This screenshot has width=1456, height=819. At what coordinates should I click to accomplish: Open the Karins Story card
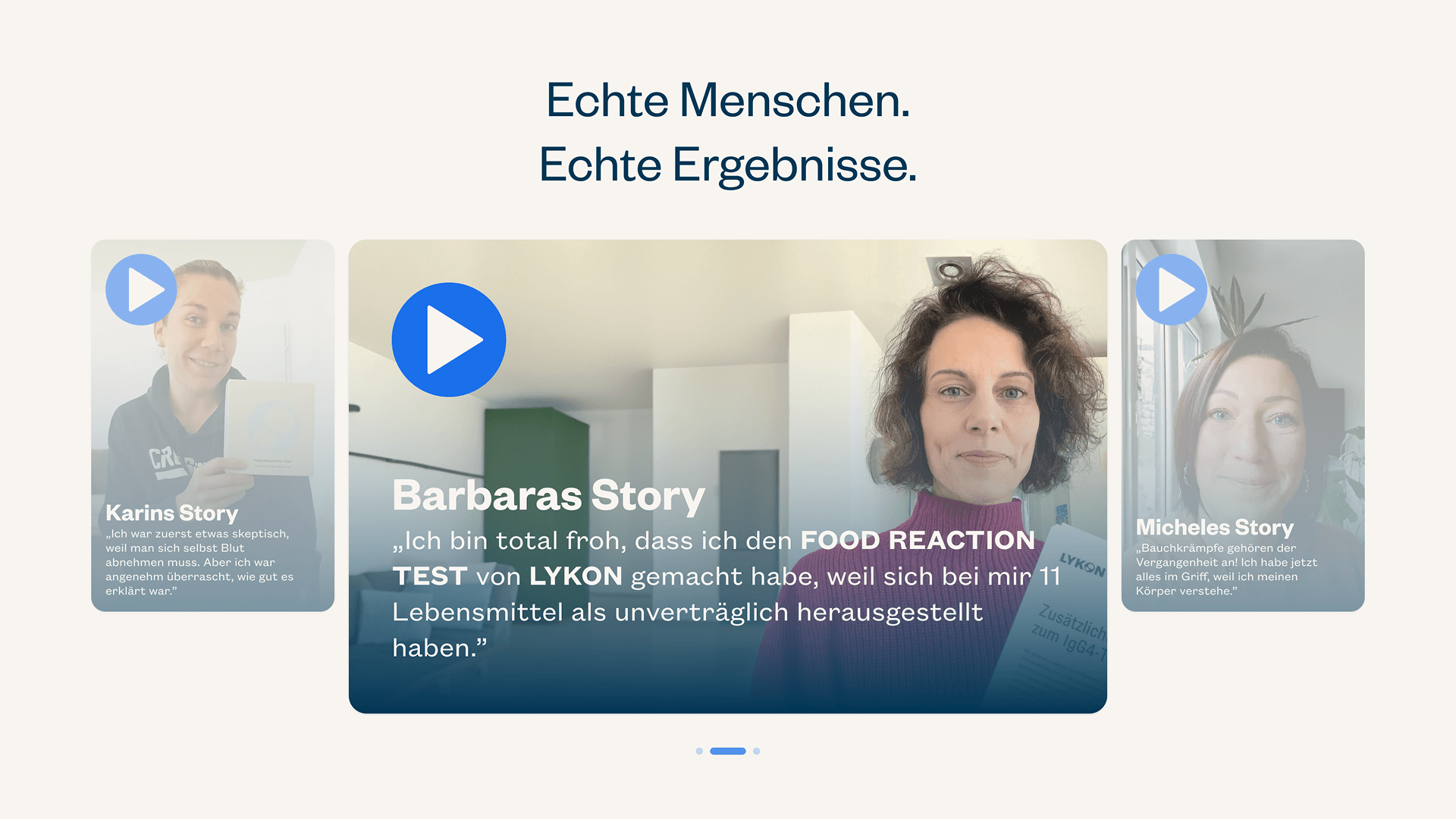pos(212,455)
